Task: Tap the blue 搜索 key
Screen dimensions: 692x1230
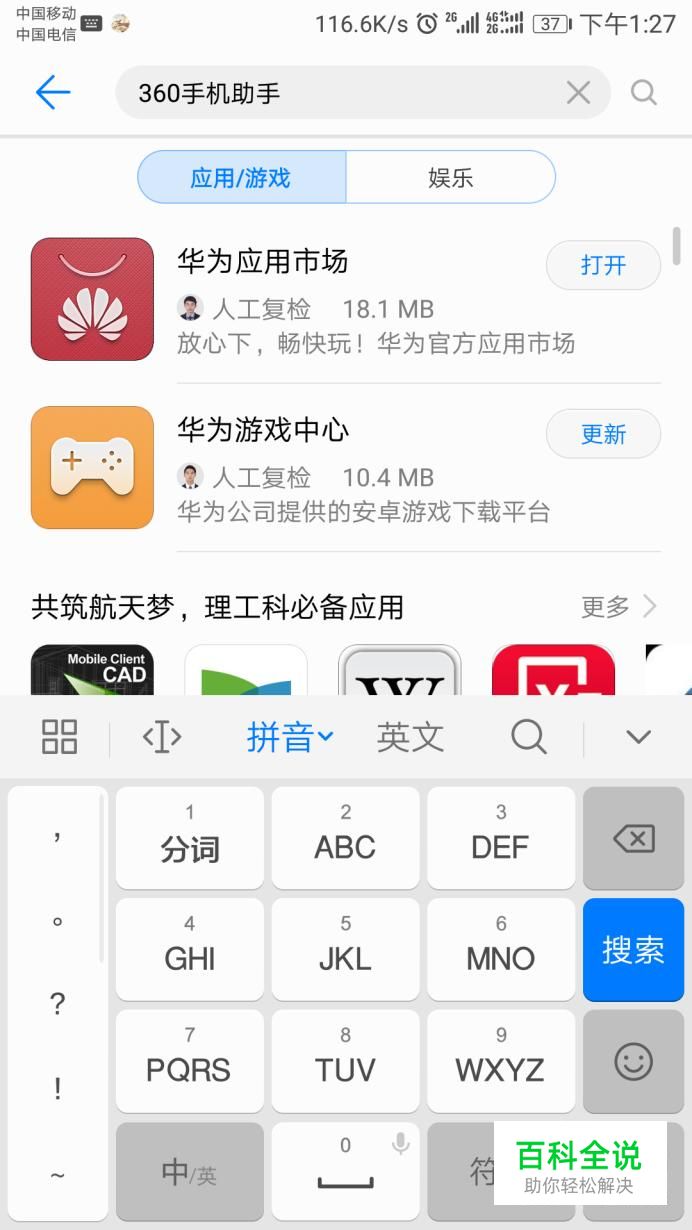Action: 633,949
